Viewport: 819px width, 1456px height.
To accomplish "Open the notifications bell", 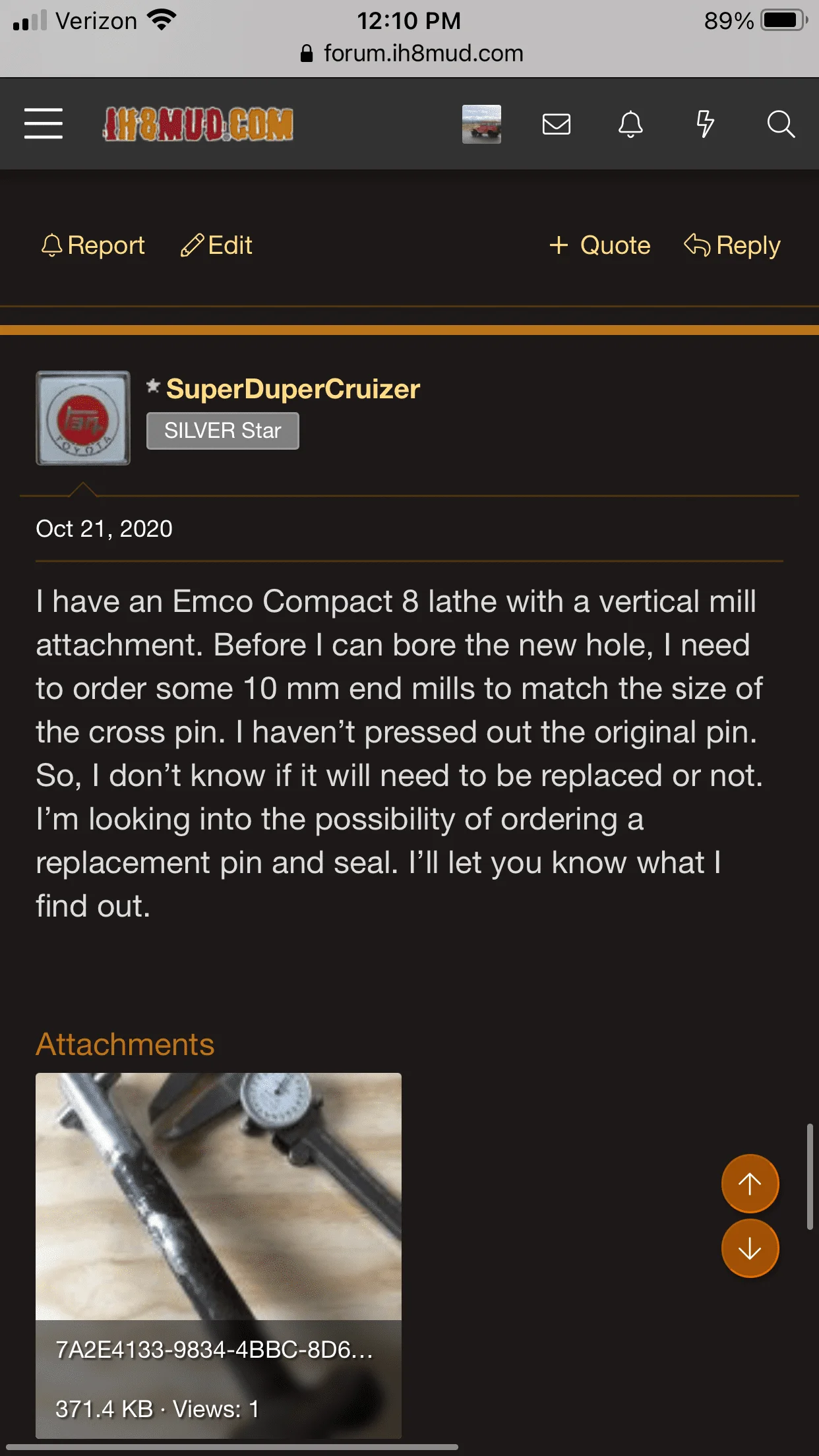I will (630, 124).
